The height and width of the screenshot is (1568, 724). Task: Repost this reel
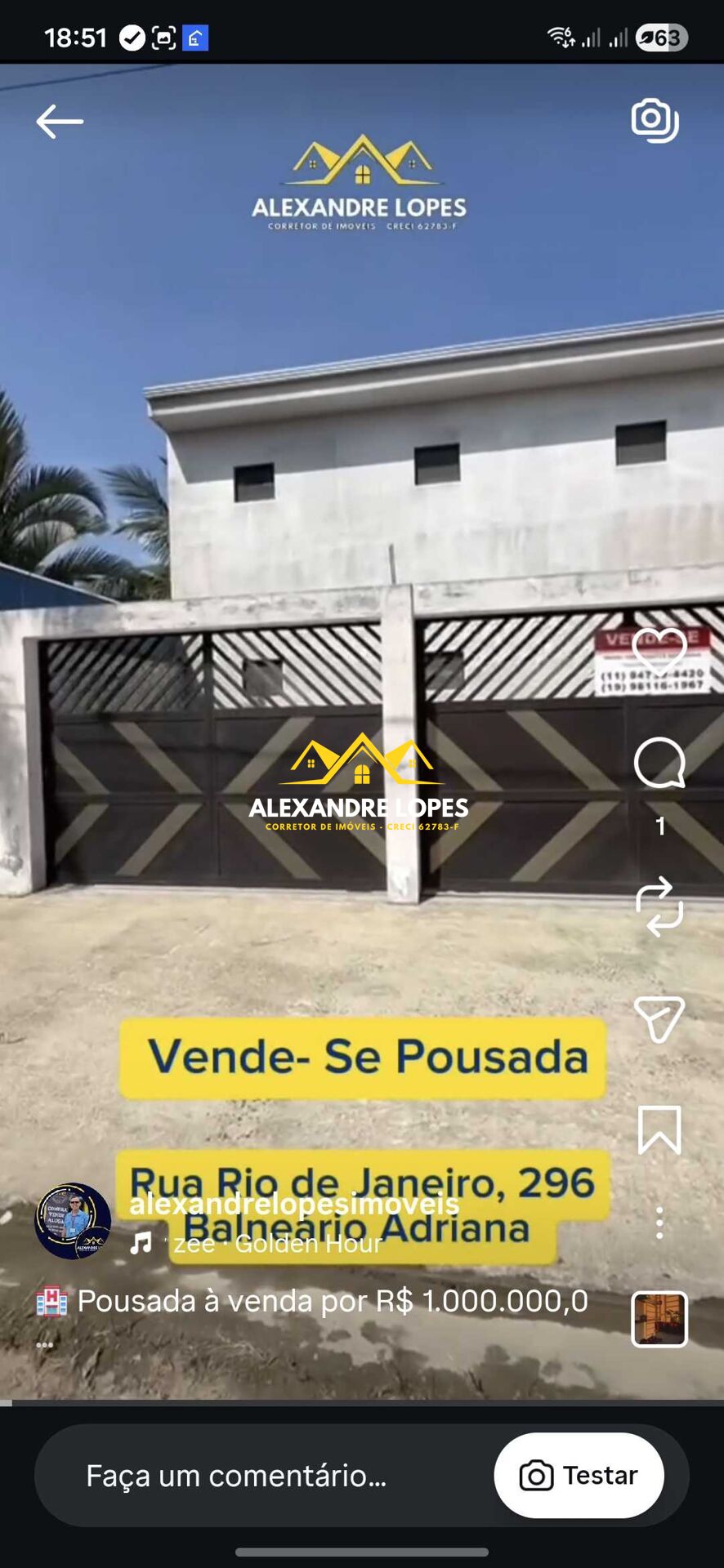[659, 906]
